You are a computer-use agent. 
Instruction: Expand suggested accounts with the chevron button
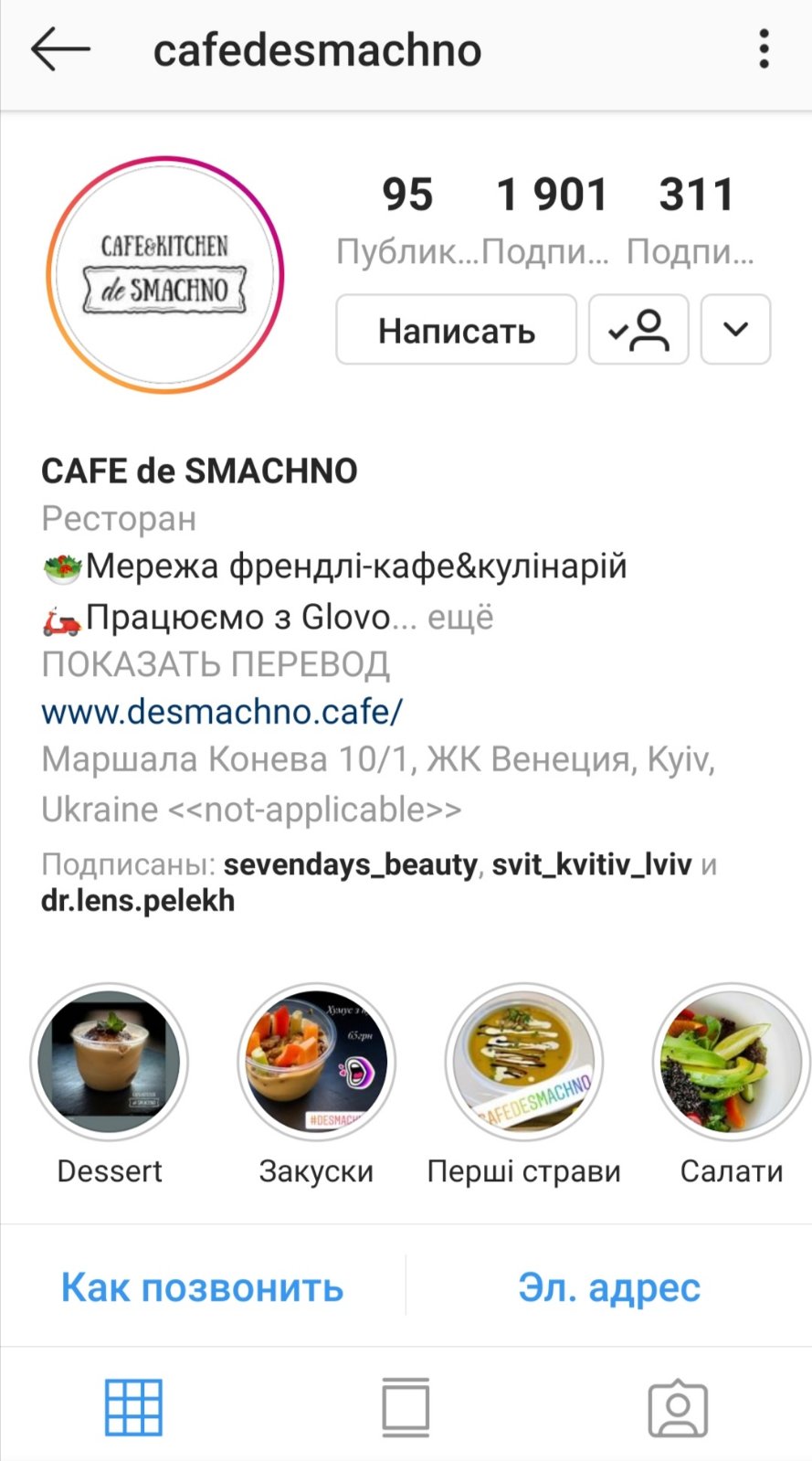735,330
